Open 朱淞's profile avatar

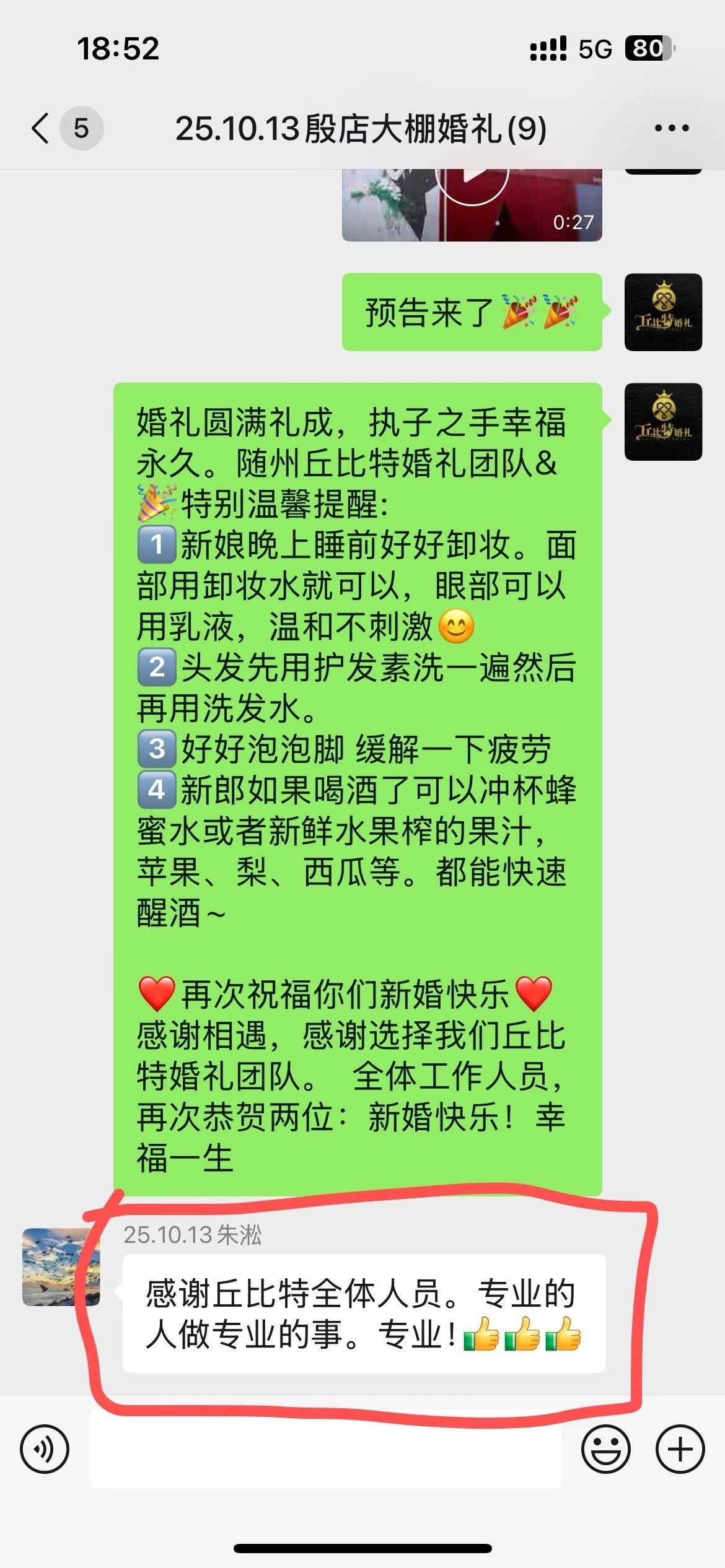coord(61,1267)
